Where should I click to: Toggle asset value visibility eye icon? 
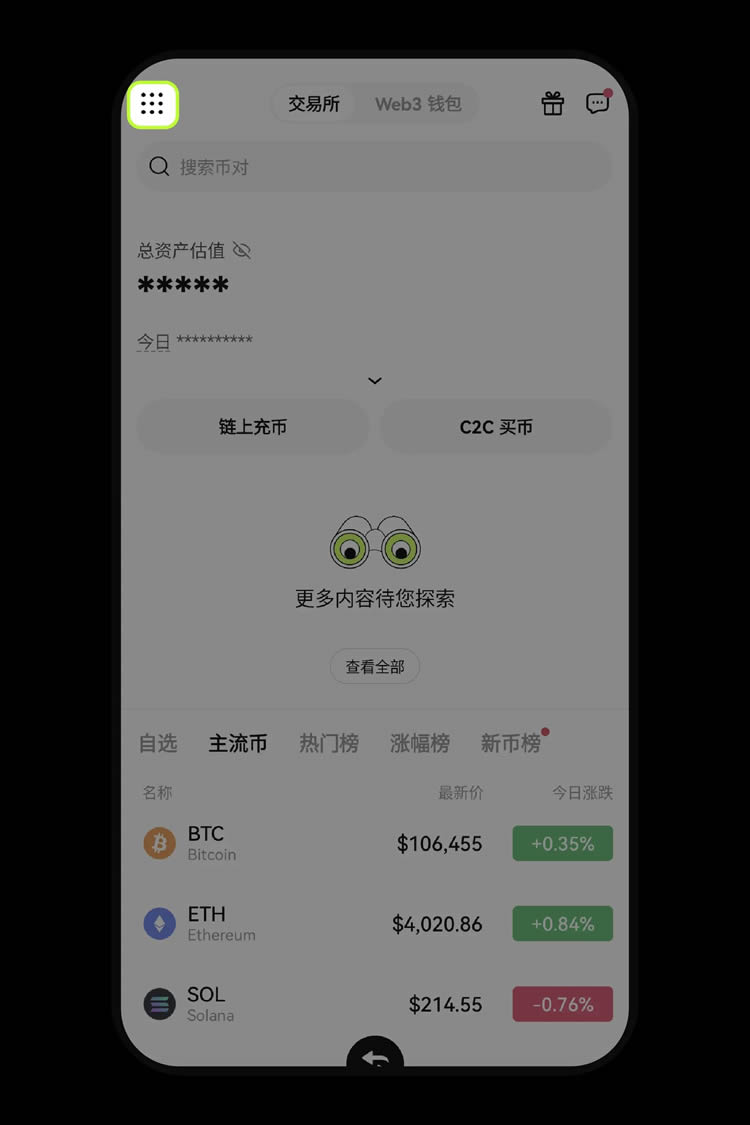(241, 250)
